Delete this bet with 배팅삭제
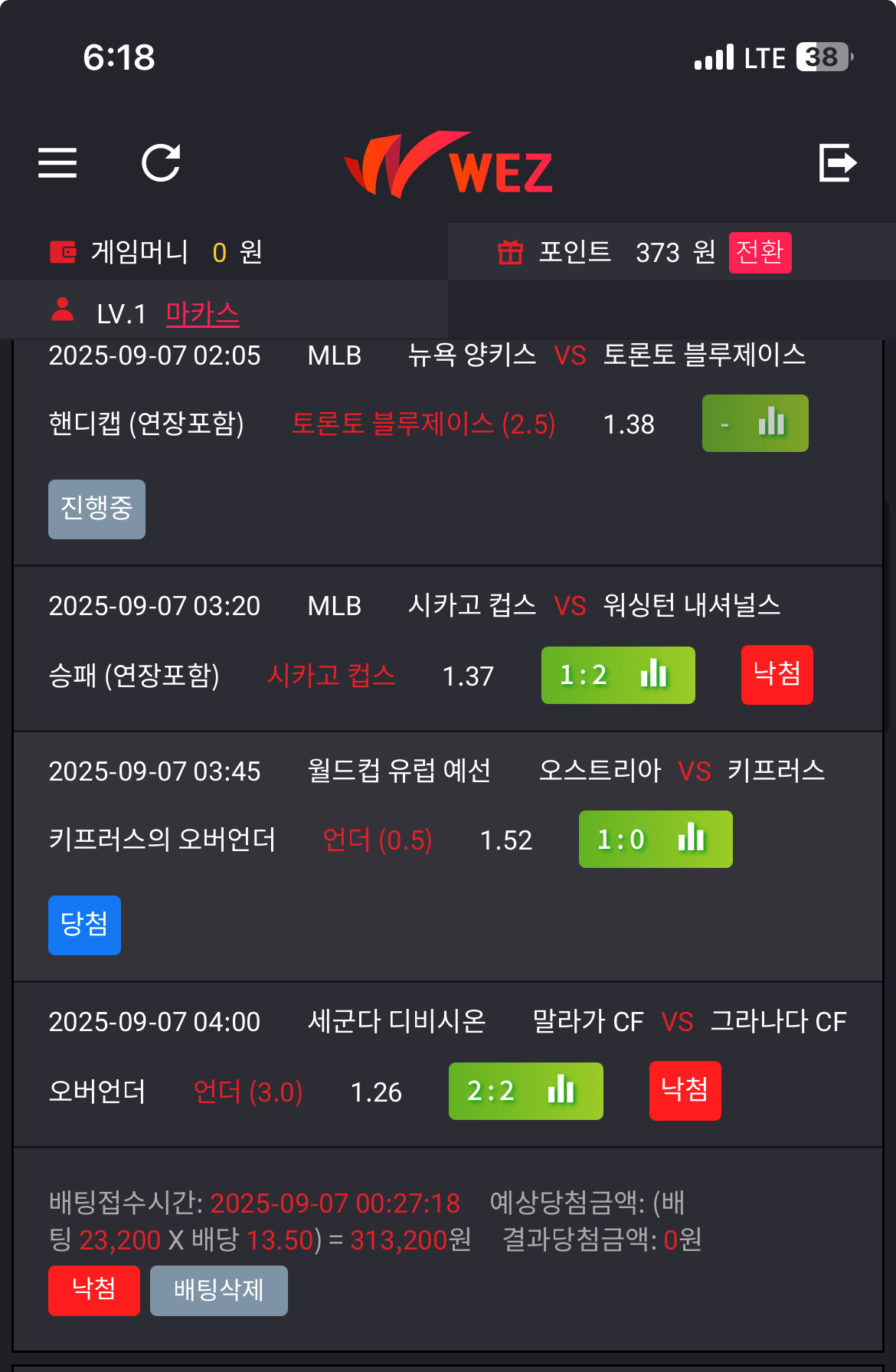 pyautogui.click(x=219, y=1290)
